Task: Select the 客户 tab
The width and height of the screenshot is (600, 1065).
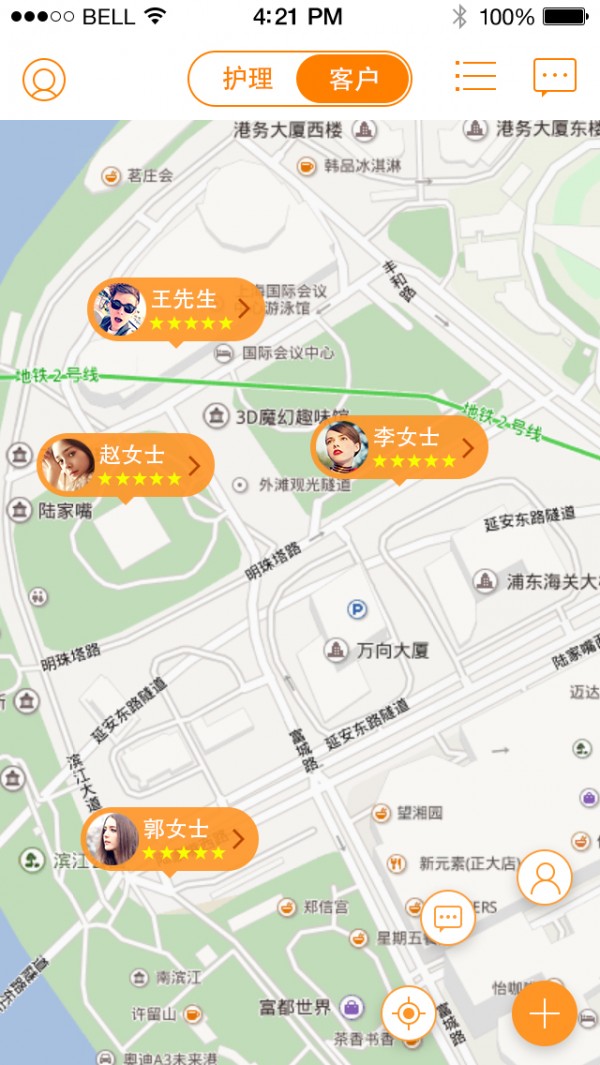Action: pyautogui.click(x=353, y=79)
